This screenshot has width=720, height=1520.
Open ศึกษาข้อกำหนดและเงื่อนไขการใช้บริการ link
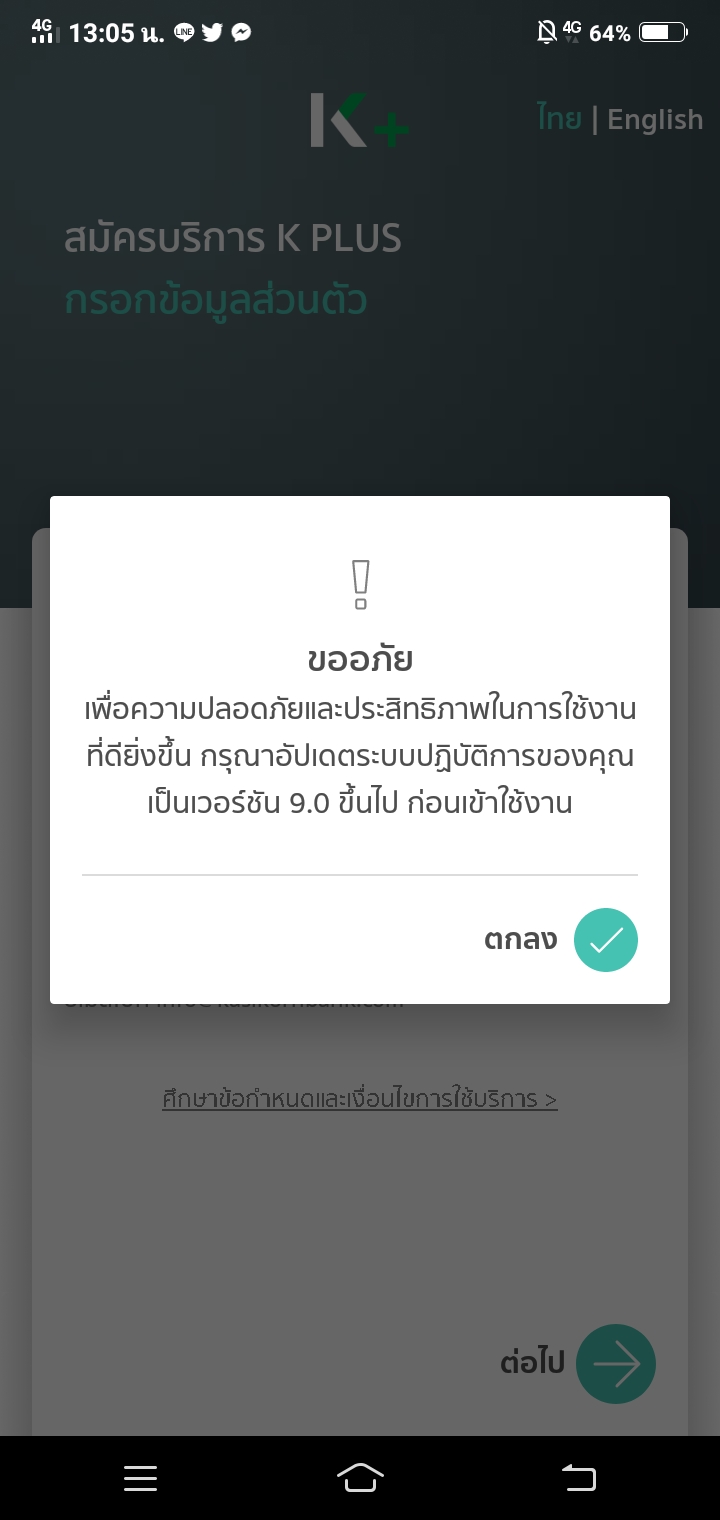[x=360, y=1099]
